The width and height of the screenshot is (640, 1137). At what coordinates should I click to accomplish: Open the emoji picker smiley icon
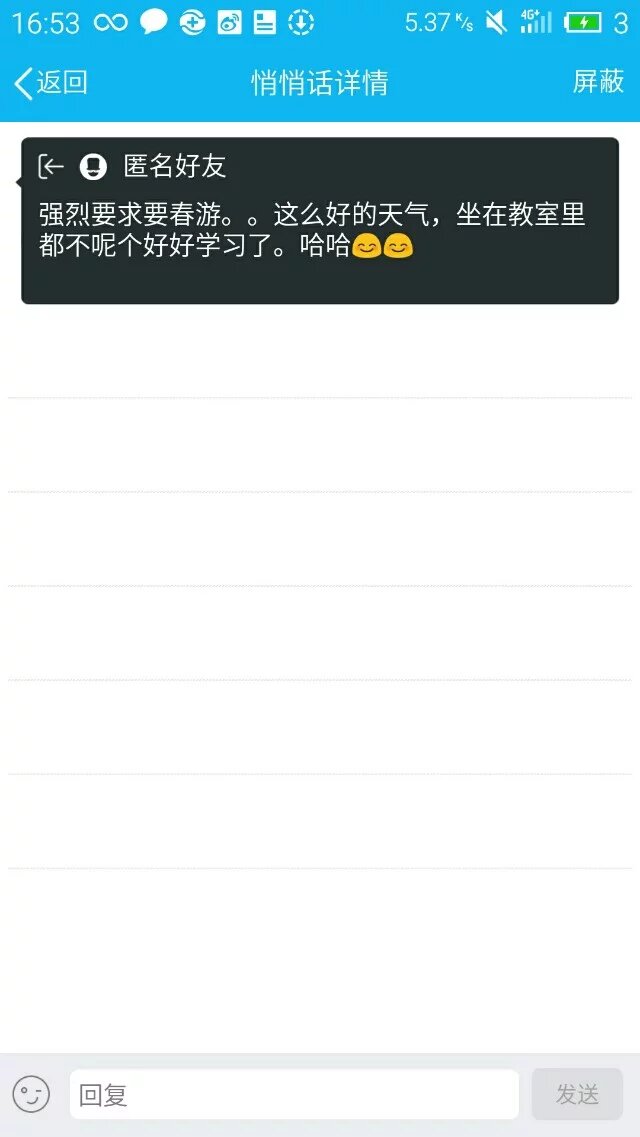31,1094
